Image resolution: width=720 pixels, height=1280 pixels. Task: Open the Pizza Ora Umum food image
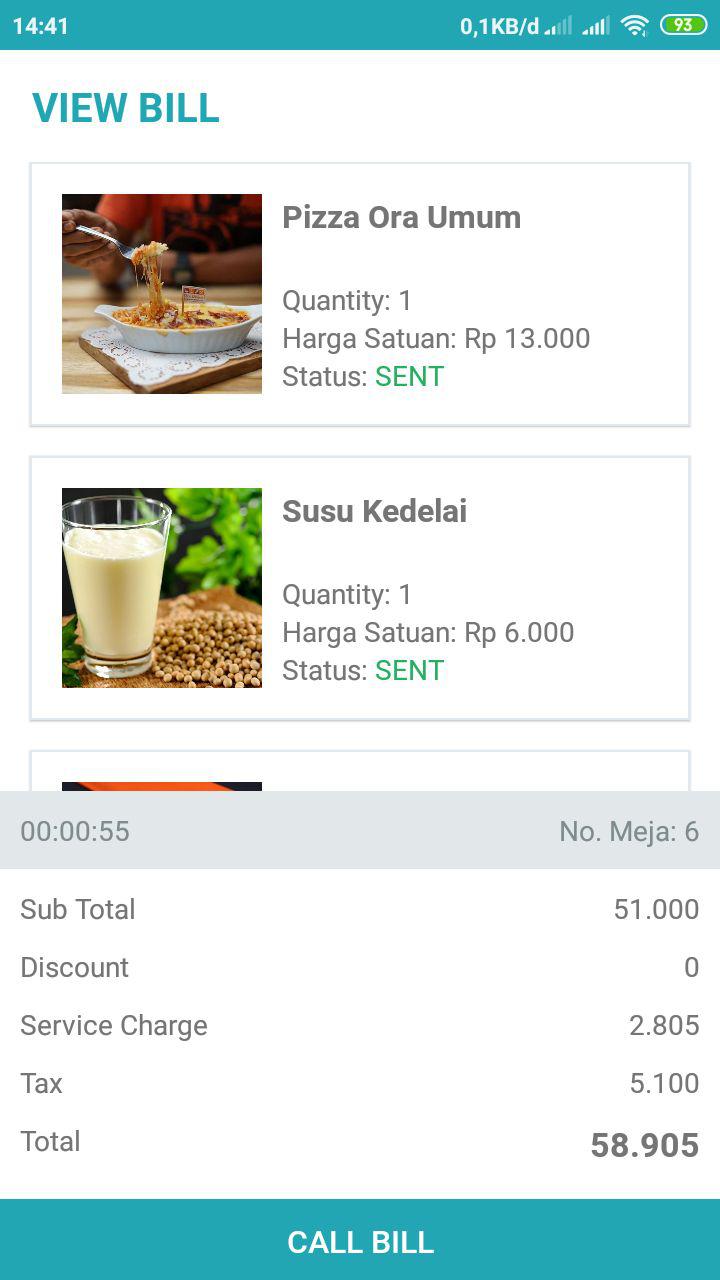[161, 293]
